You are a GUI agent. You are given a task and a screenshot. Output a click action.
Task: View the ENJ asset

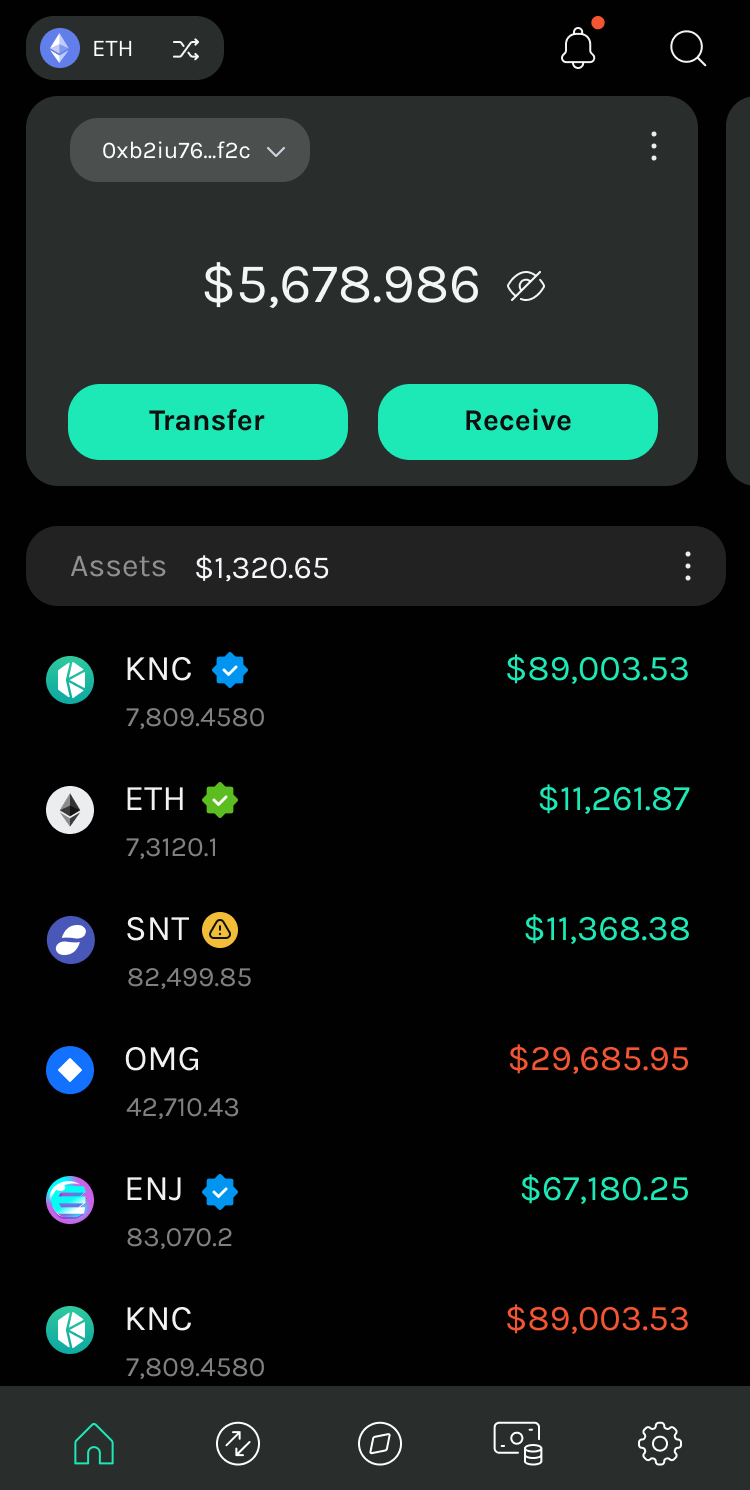(x=368, y=1211)
